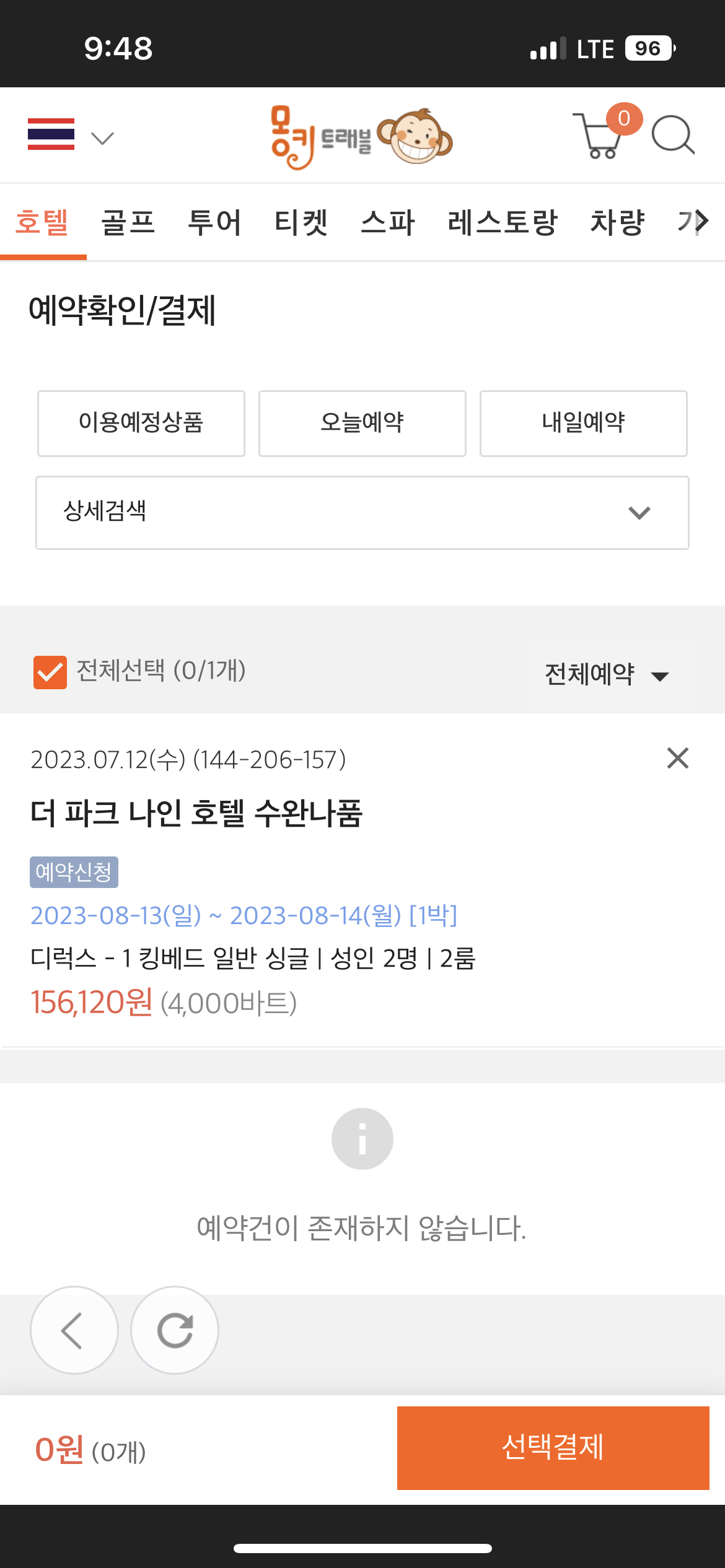Show more categories with the arrow
The width and height of the screenshot is (725, 1568).
point(701,220)
